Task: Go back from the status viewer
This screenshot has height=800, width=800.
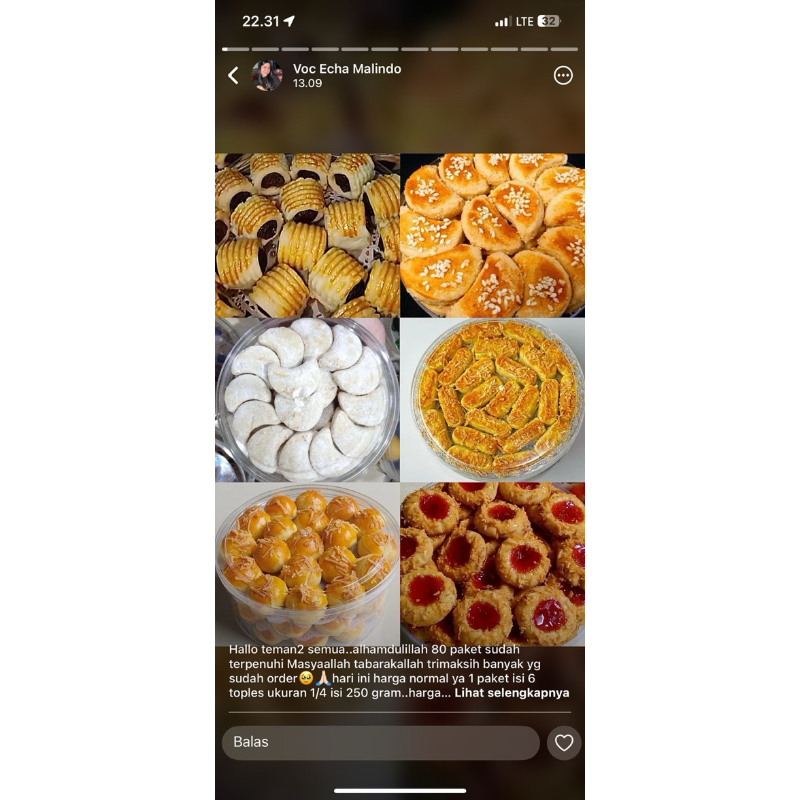Action: click(x=233, y=76)
